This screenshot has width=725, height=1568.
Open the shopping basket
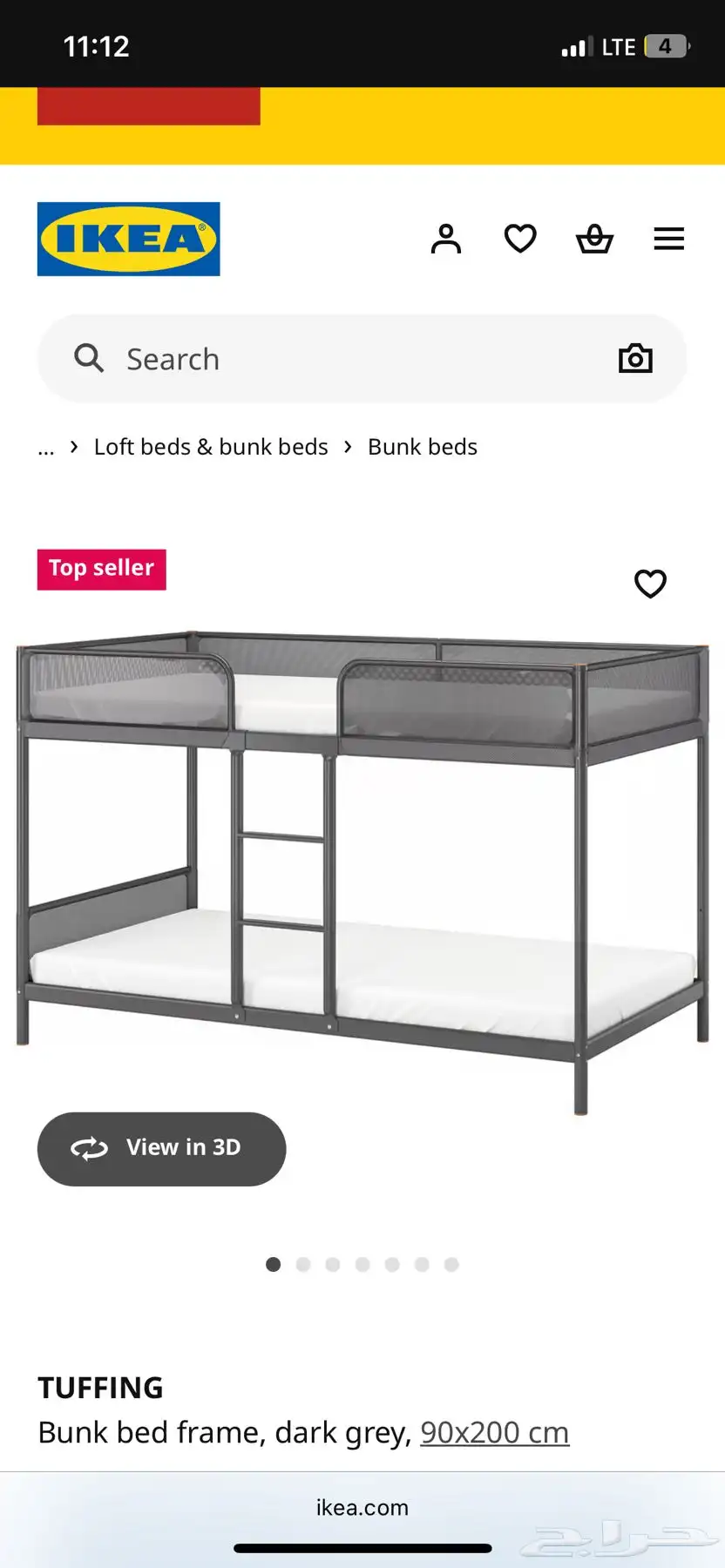594,239
